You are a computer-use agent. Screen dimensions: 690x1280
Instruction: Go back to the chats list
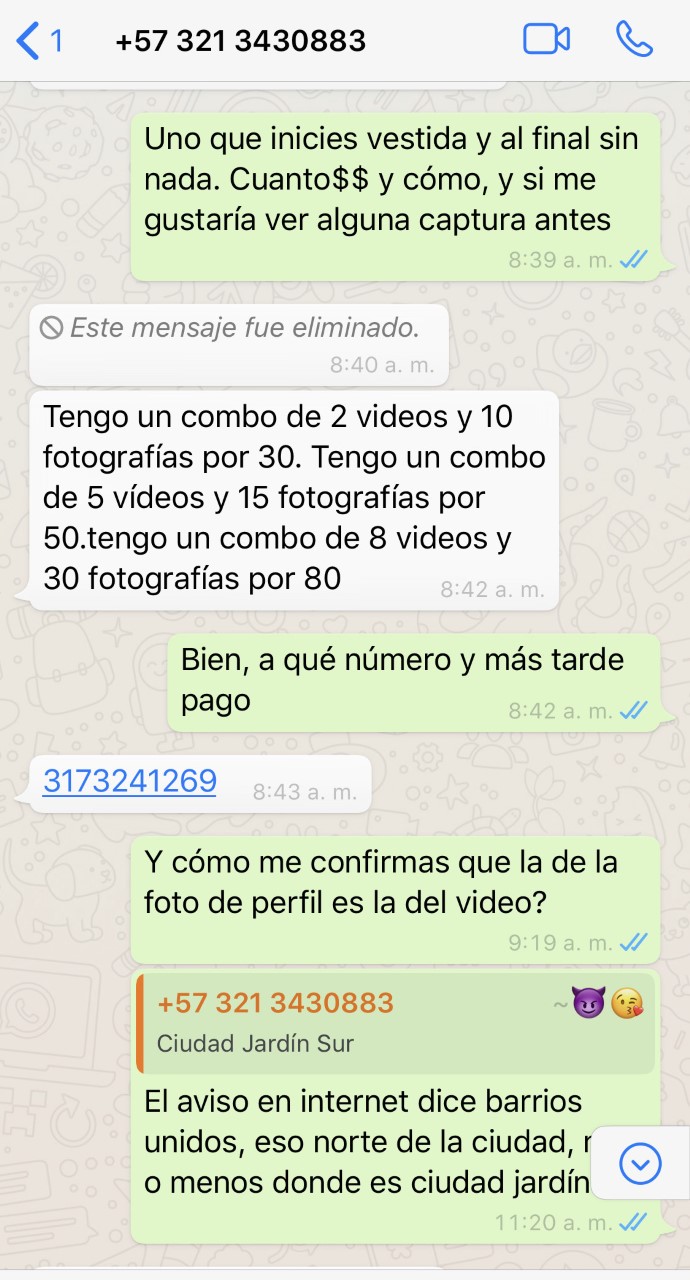pos(38,41)
